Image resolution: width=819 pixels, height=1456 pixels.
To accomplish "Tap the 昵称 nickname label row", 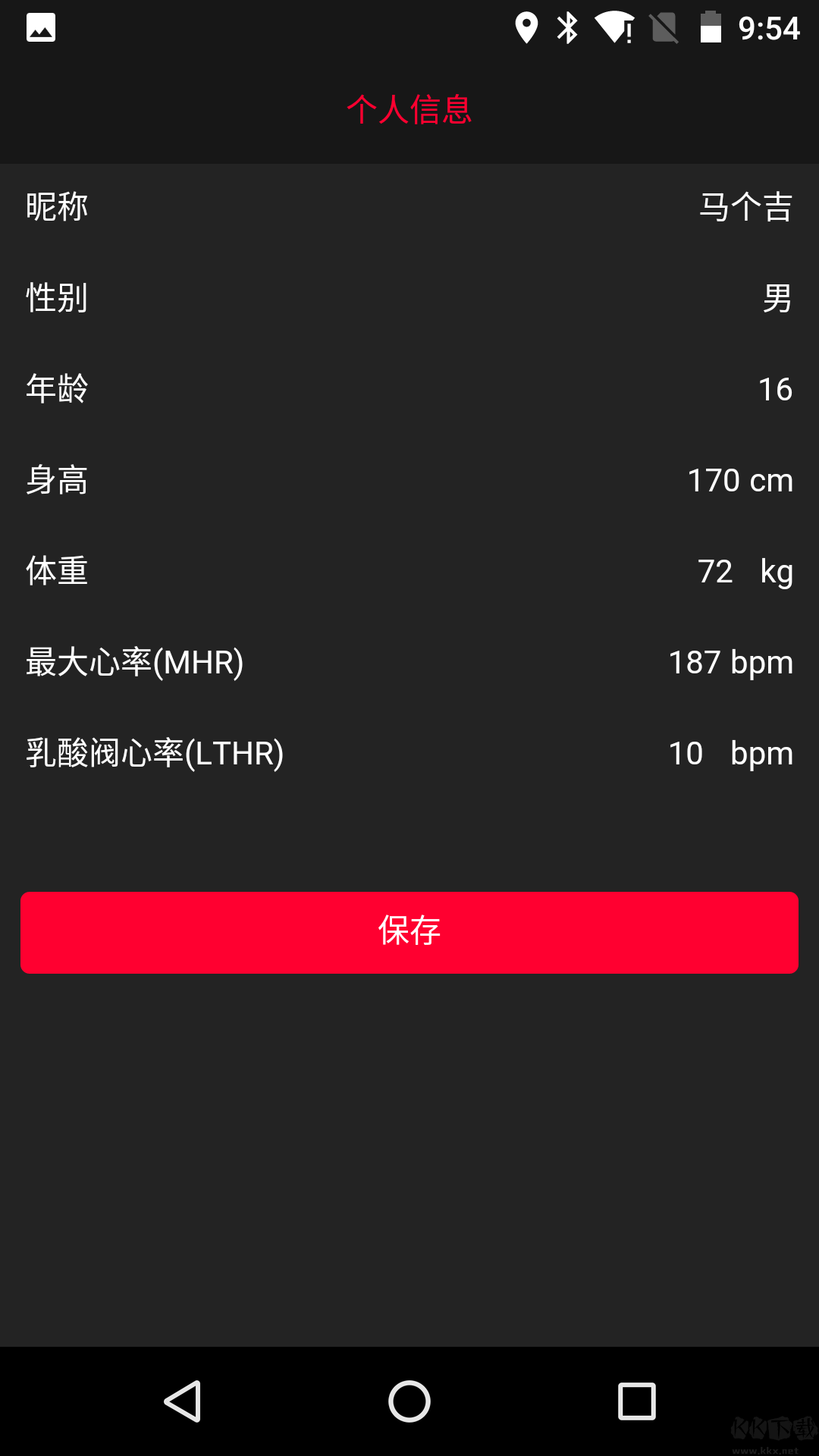I will 57,207.
